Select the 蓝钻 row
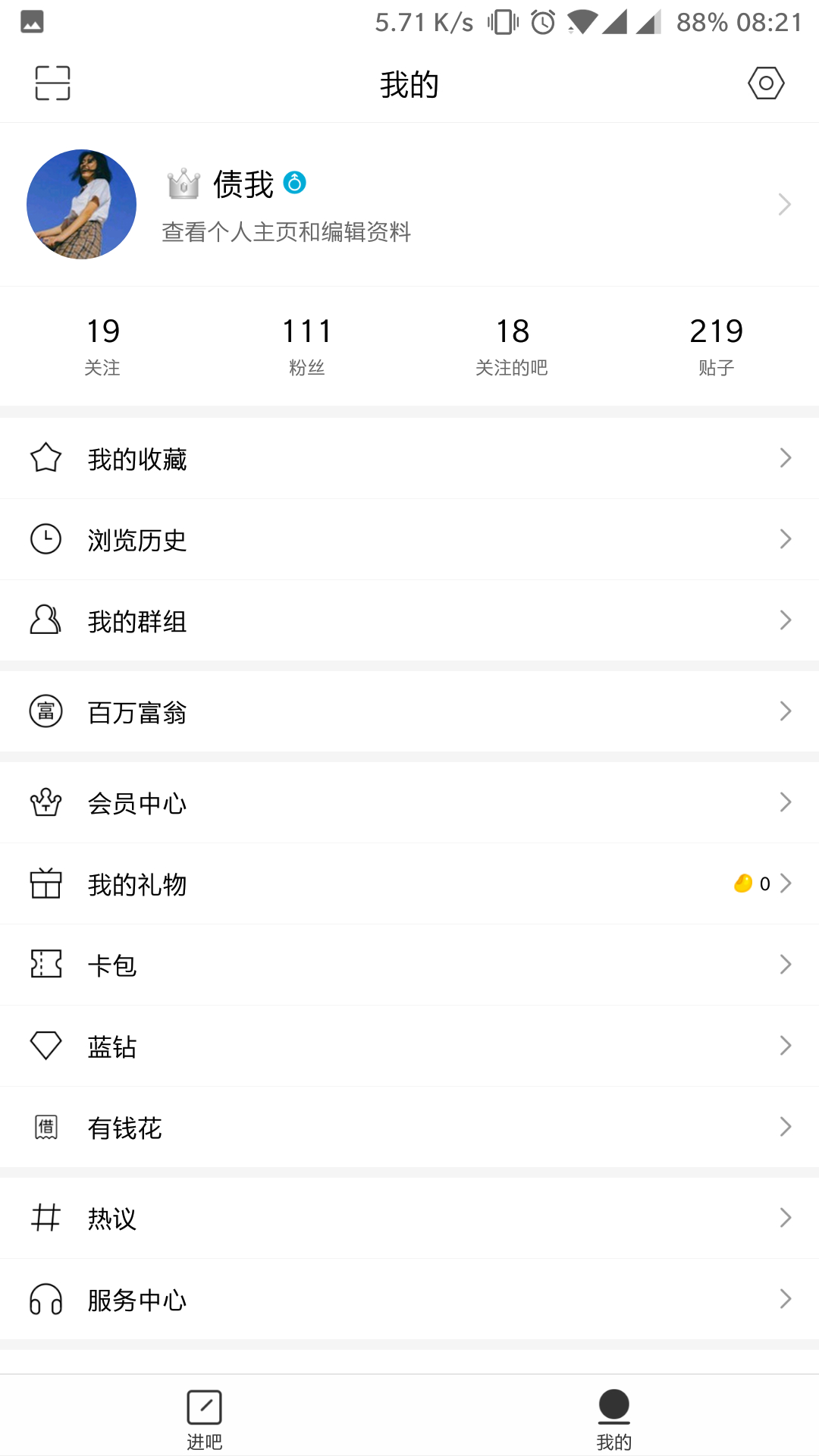This screenshot has height=1456, width=819. tap(409, 1046)
